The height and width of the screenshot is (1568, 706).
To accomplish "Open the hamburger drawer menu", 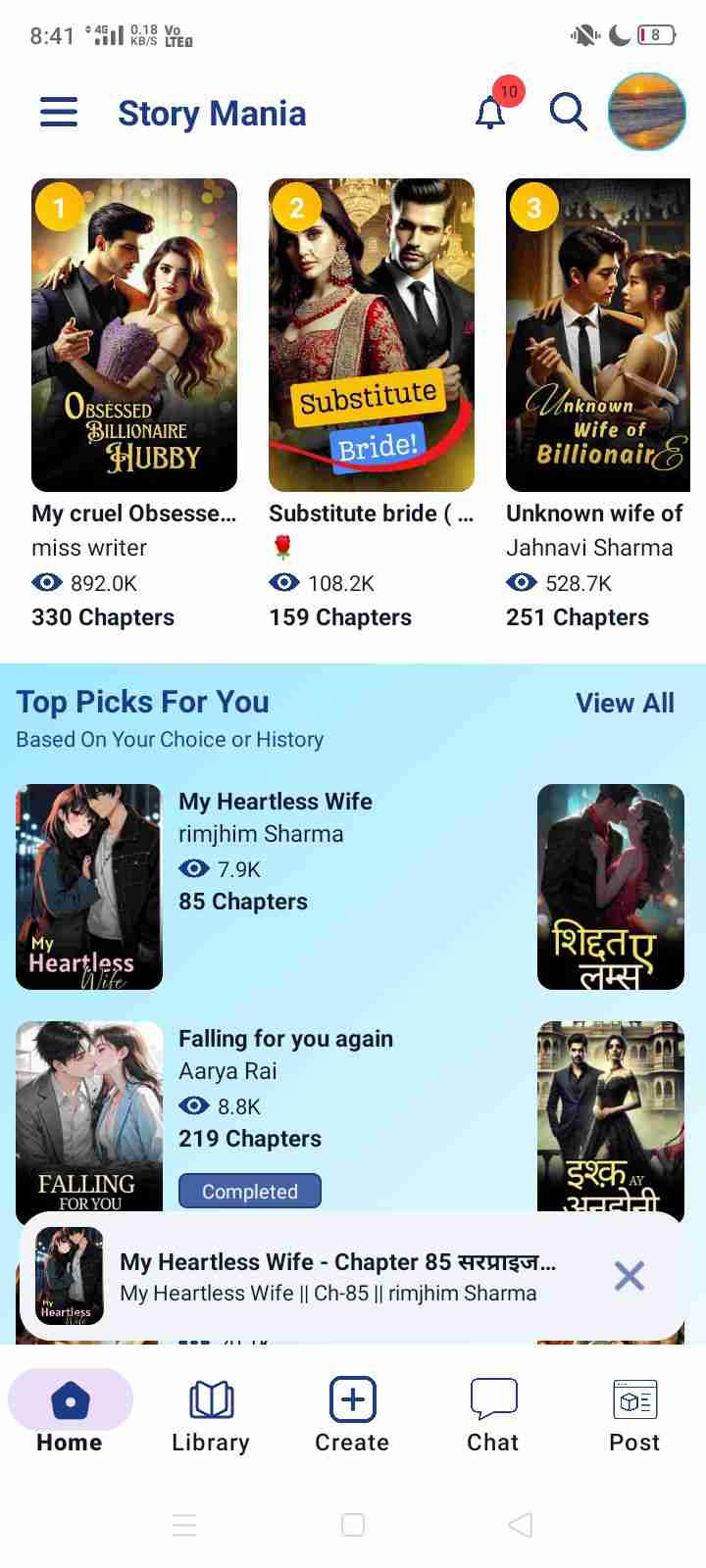I will (59, 113).
